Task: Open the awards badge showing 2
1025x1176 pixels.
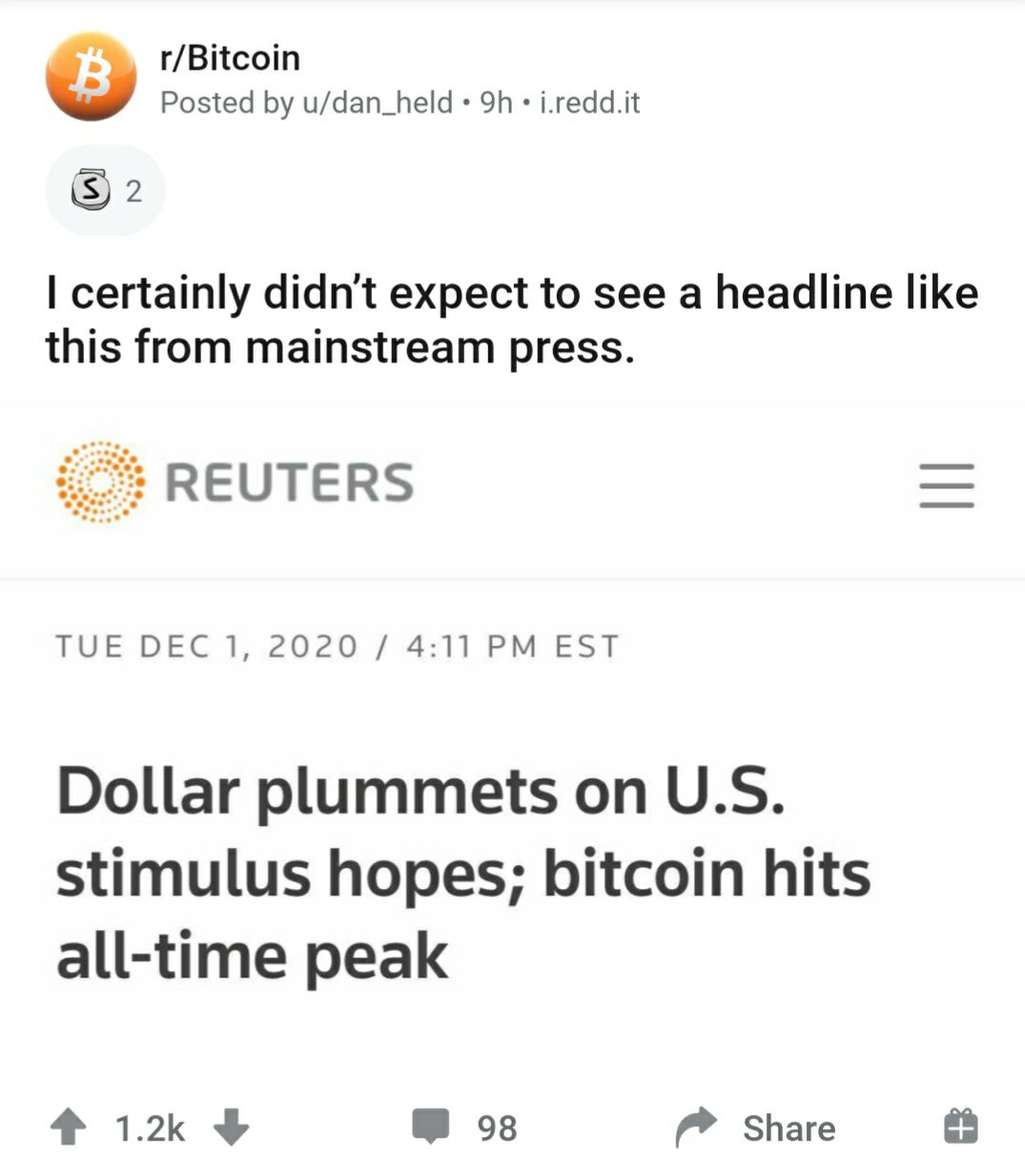Action: coord(105,191)
